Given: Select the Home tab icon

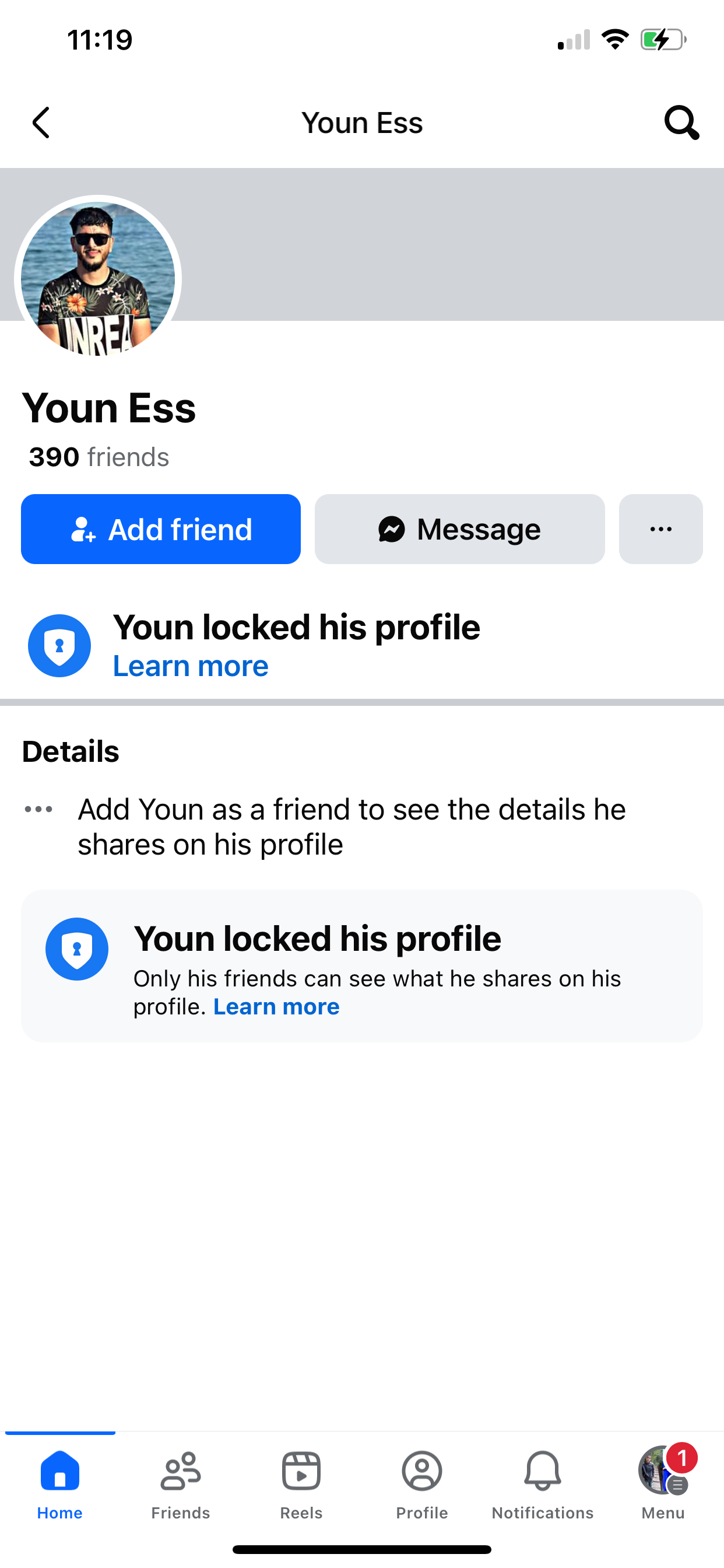Looking at the screenshot, I should click(59, 1469).
